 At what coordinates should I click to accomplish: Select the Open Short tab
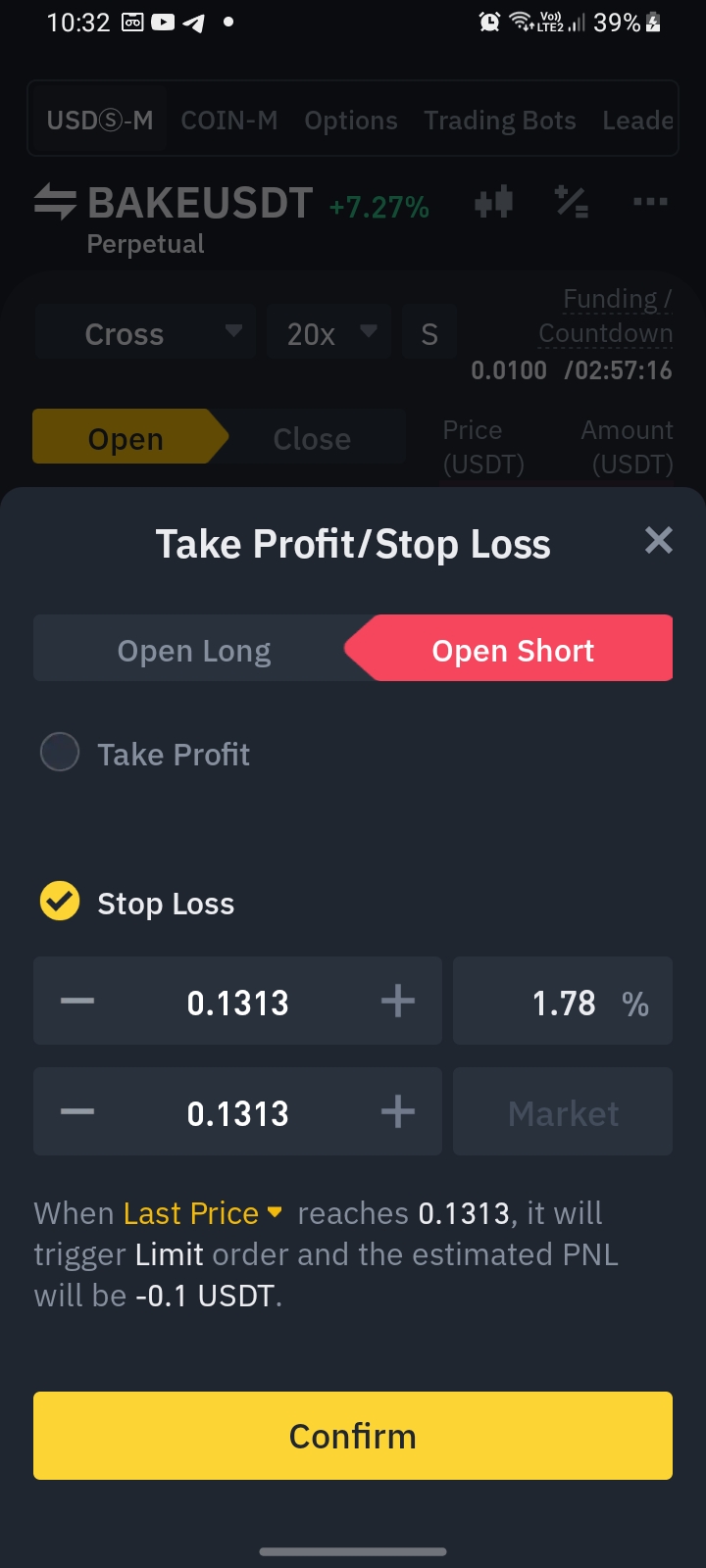click(x=513, y=648)
